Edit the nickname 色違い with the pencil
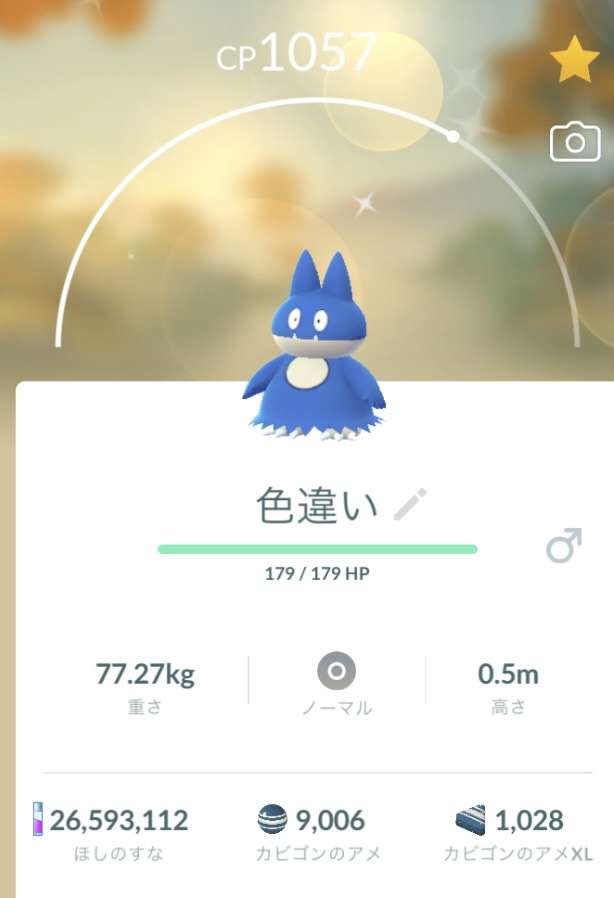 click(x=410, y=505)
